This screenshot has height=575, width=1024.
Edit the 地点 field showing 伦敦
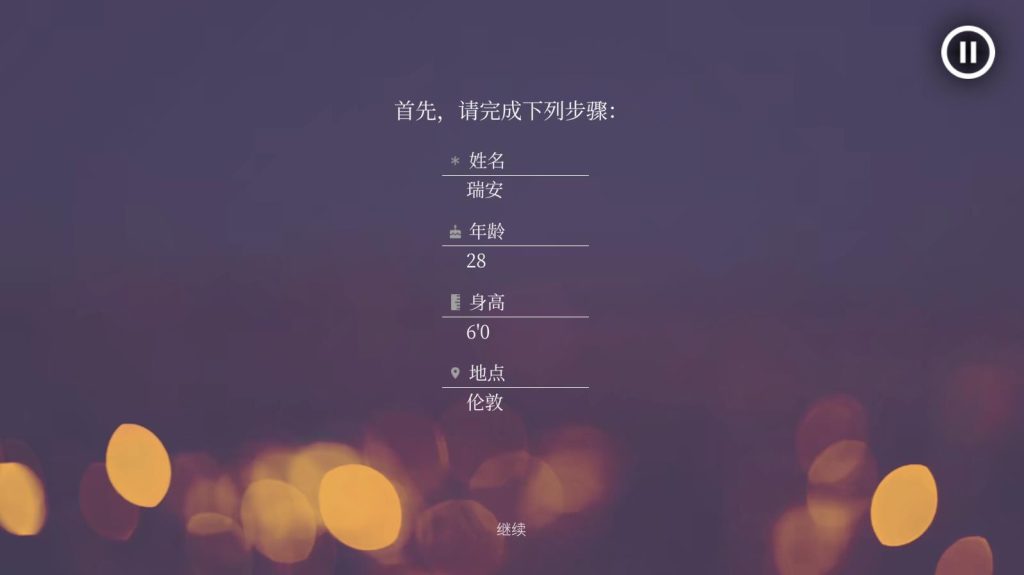(486, 403)
